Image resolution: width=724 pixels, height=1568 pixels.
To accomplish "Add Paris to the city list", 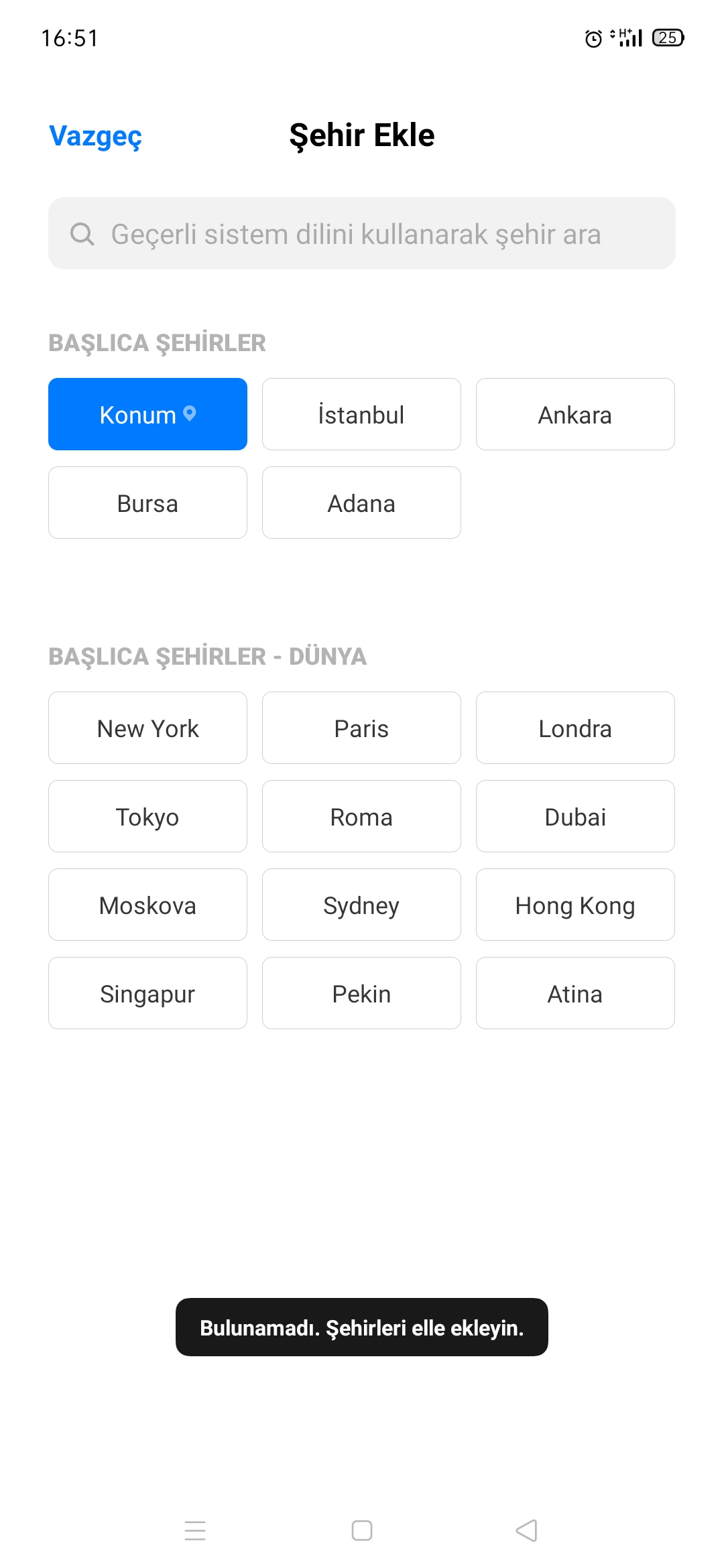I will click(x=361, y=728).
